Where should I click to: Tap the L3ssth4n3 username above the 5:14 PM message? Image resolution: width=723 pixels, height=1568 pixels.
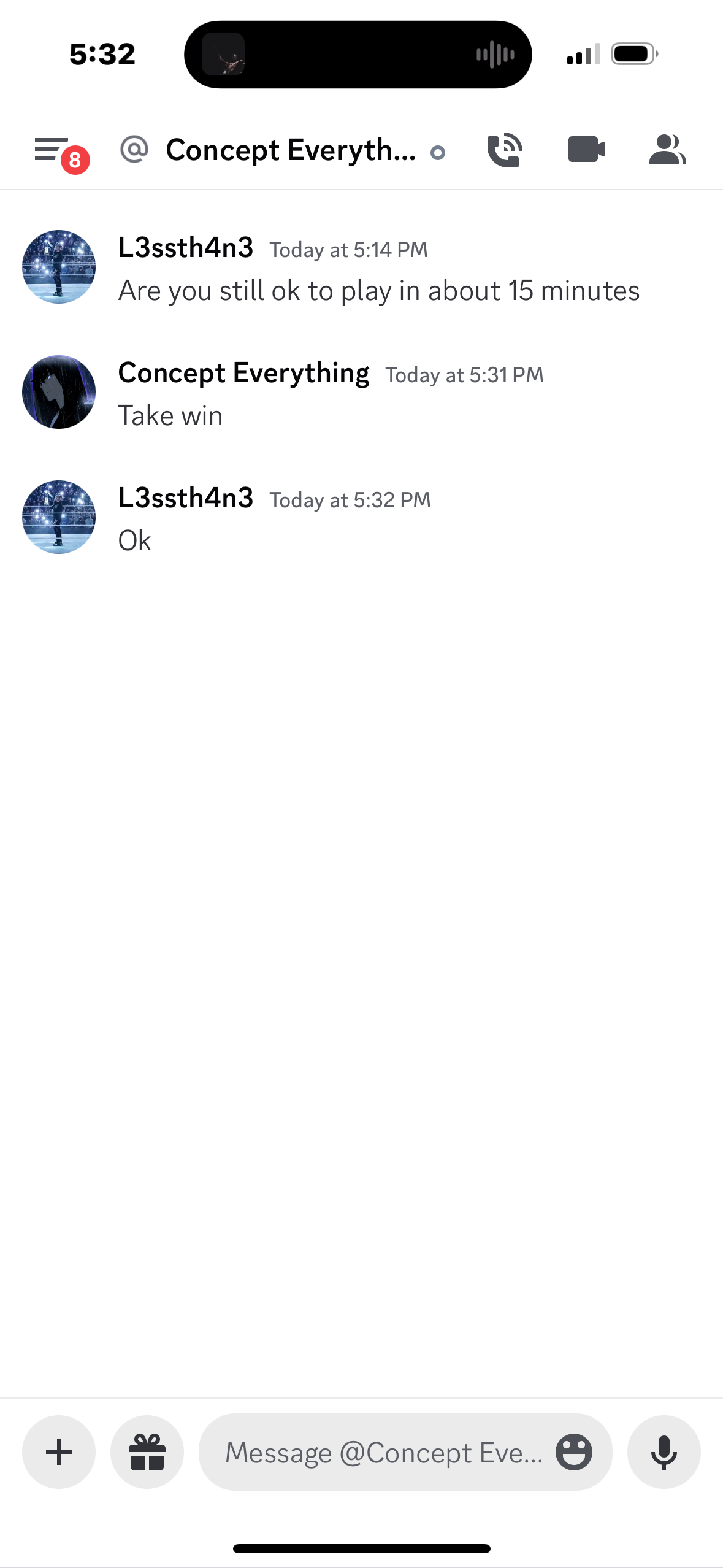pos(185,248)
